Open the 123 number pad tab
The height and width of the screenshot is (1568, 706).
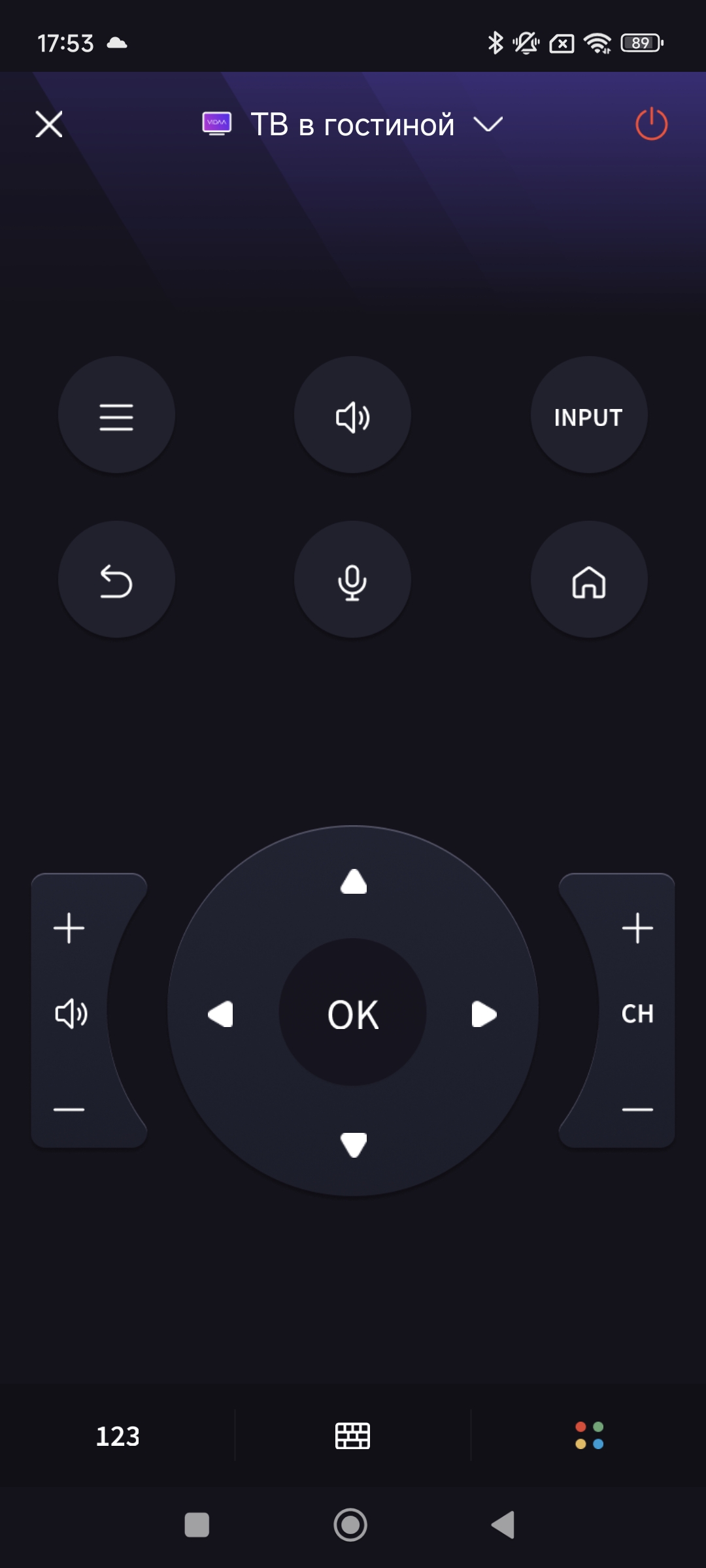118,1436
